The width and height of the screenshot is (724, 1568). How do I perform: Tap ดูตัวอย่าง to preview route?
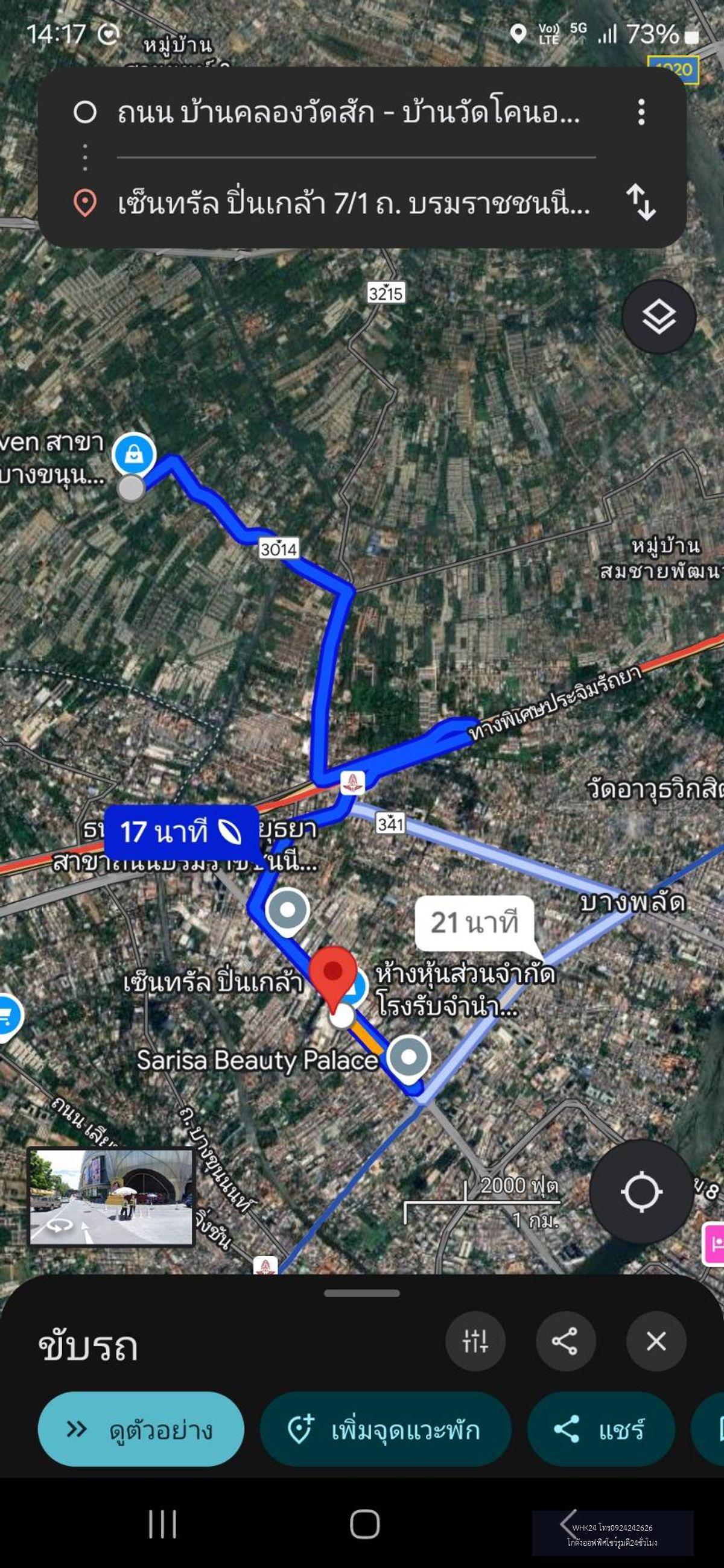(x=141, y=1428)
